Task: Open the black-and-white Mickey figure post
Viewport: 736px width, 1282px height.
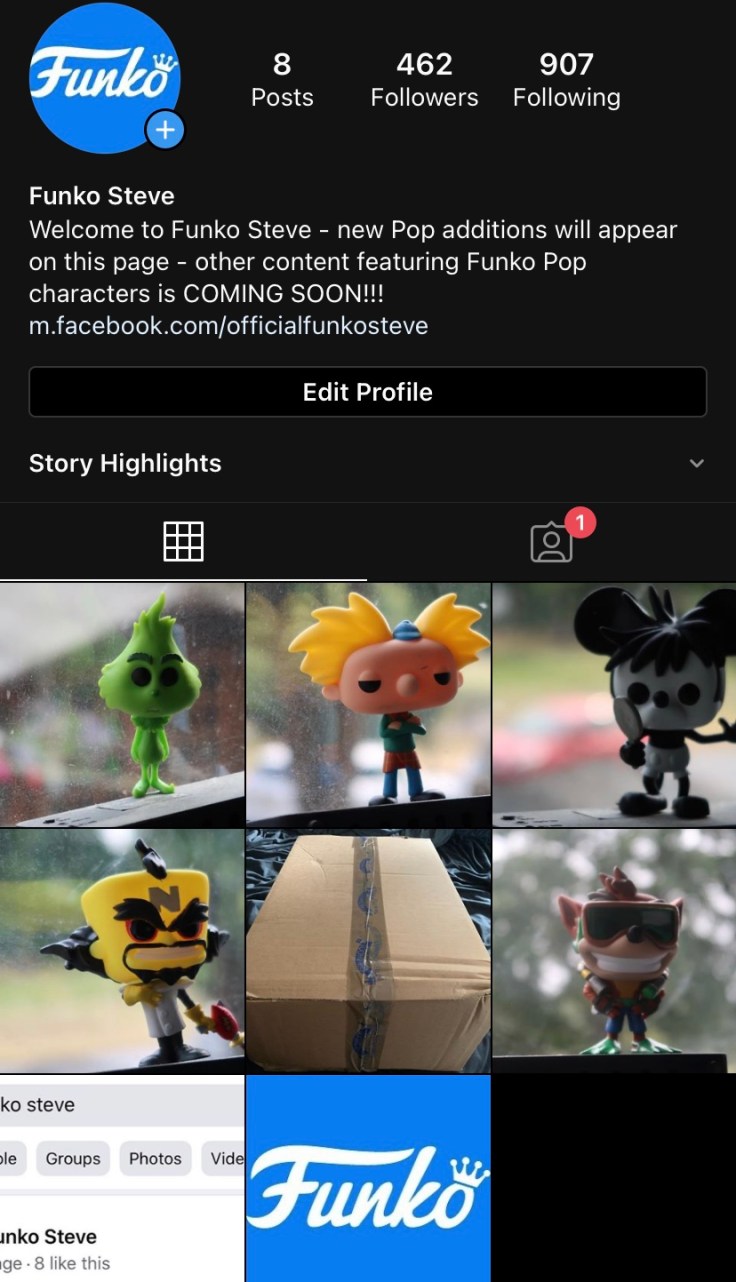Action: pyautogui.click(x=614, y=705)
